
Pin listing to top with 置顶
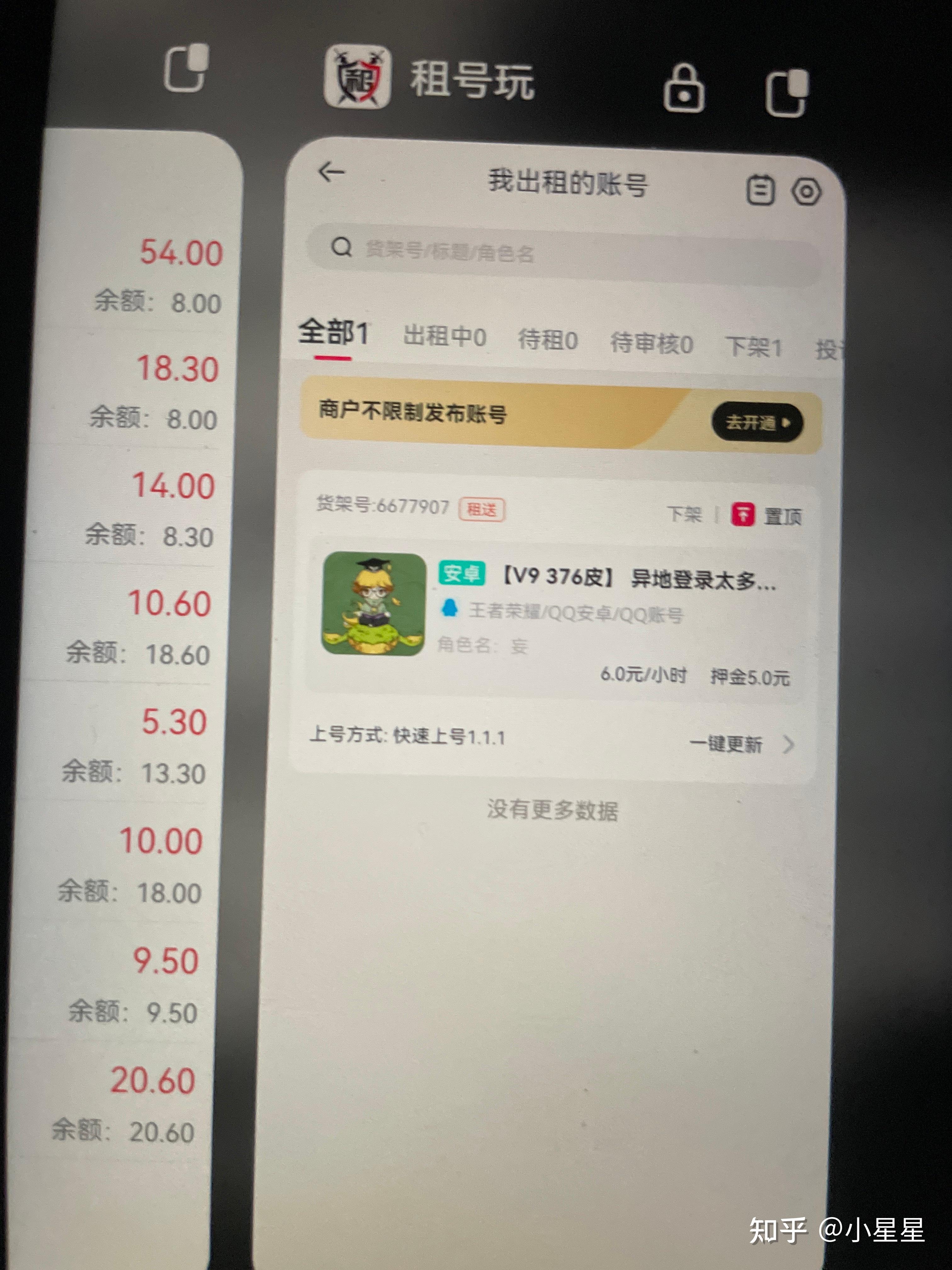point(766,516)
